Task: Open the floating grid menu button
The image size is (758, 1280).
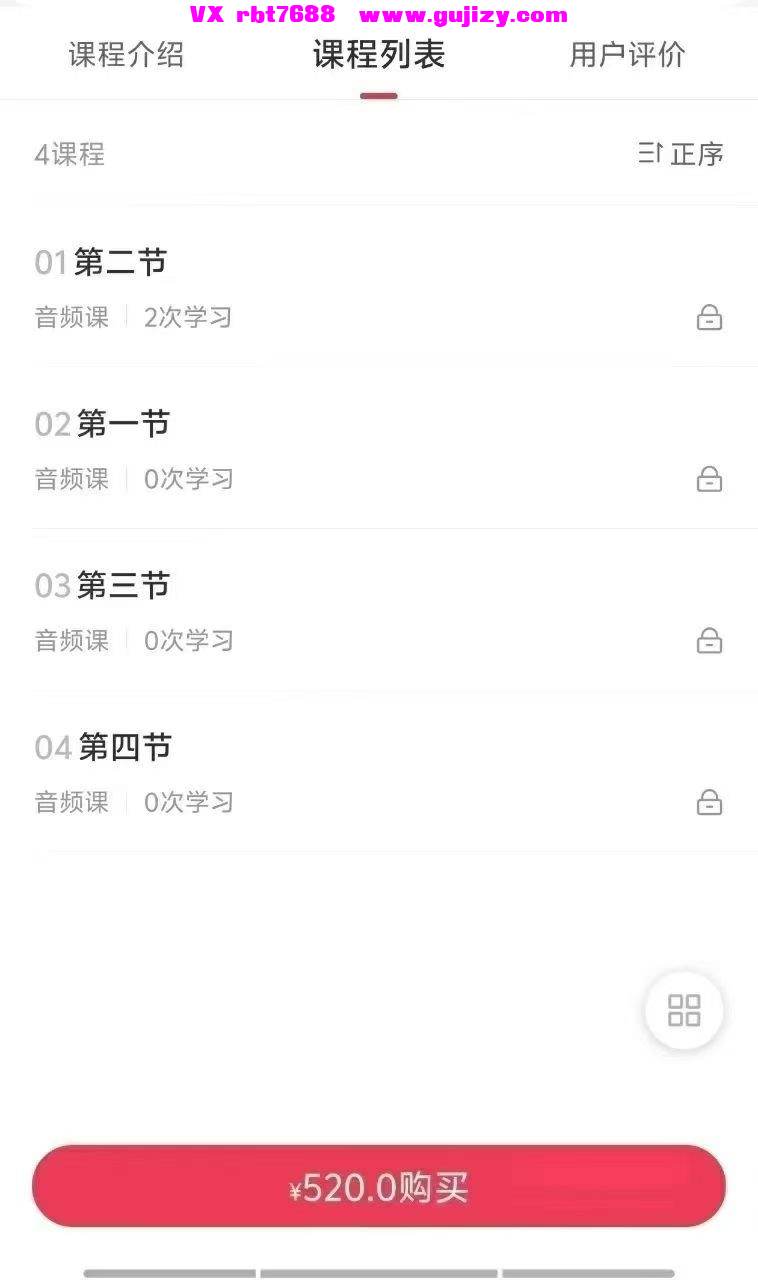Action: click(x=684, y=1010)
